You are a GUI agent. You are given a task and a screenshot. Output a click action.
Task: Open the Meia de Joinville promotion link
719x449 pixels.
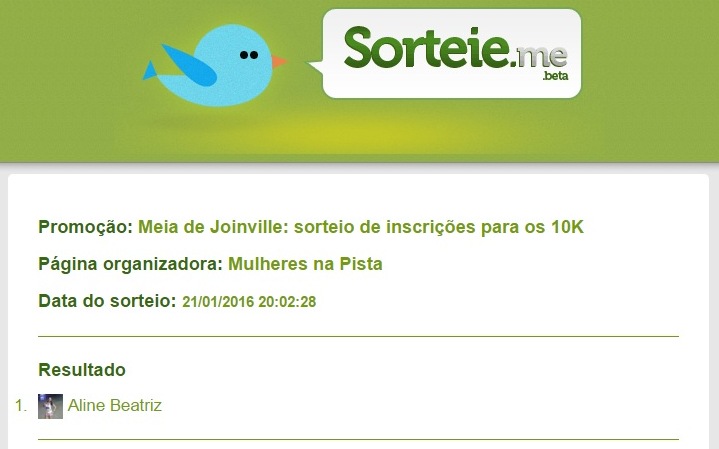pyautogui.click(x=360, y=227)
